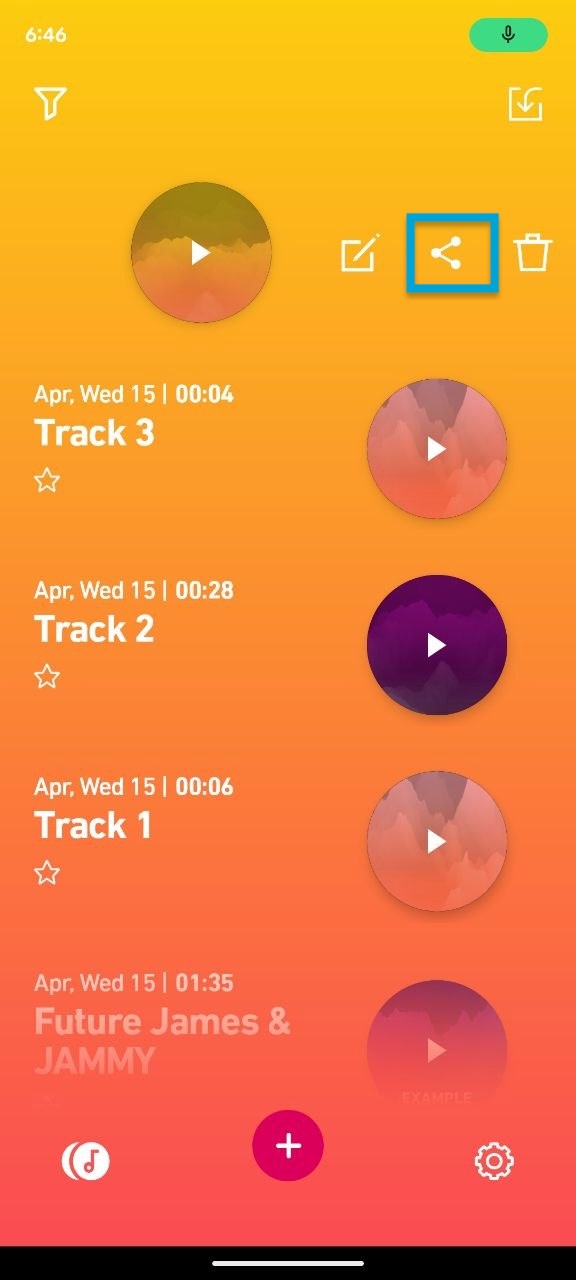Open the music note library icon
Viewport: 576px width, 1280px height.
(x=86, y=1161)
